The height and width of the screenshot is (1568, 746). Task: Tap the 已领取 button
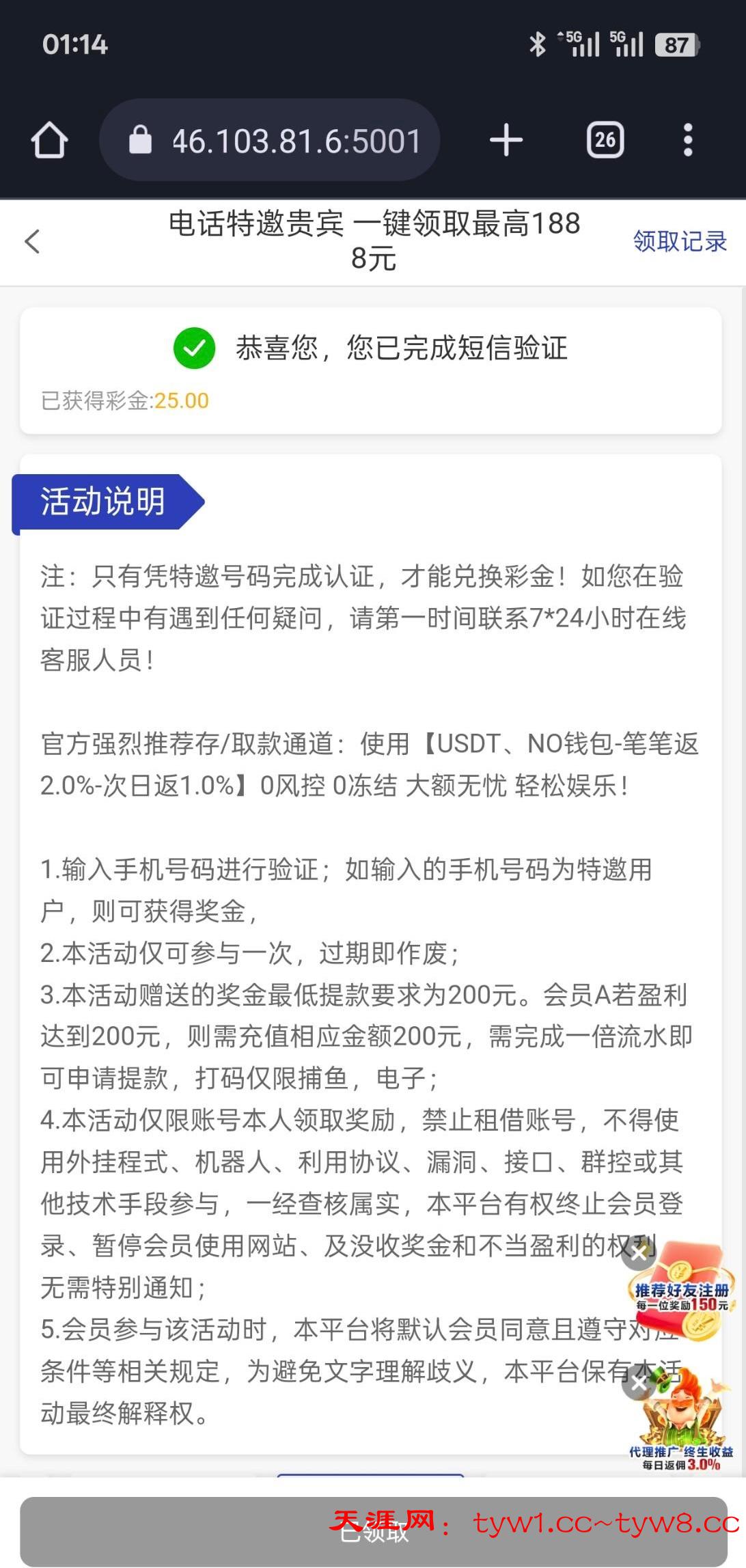[373, 1531]
